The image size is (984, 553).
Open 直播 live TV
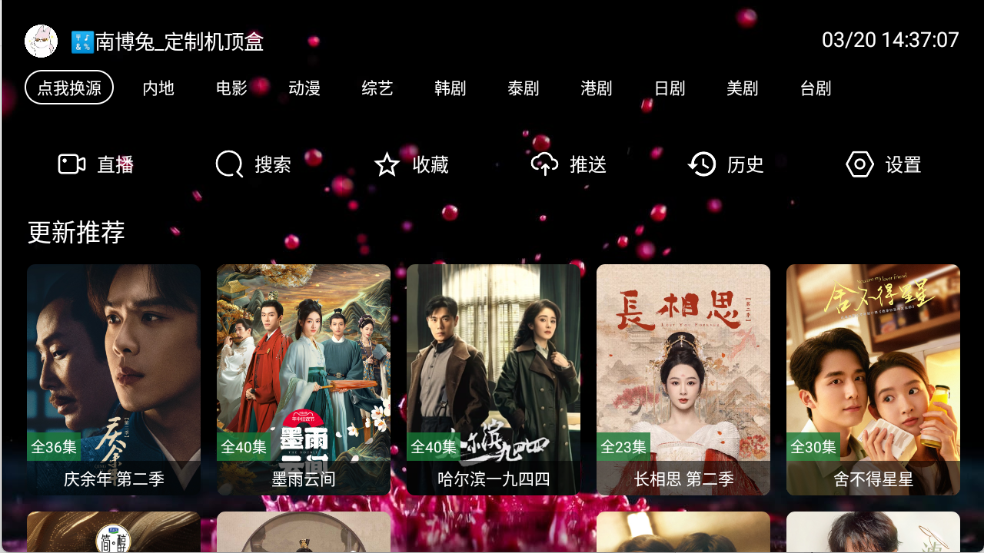pyautogui.click(x=96, y=165)
